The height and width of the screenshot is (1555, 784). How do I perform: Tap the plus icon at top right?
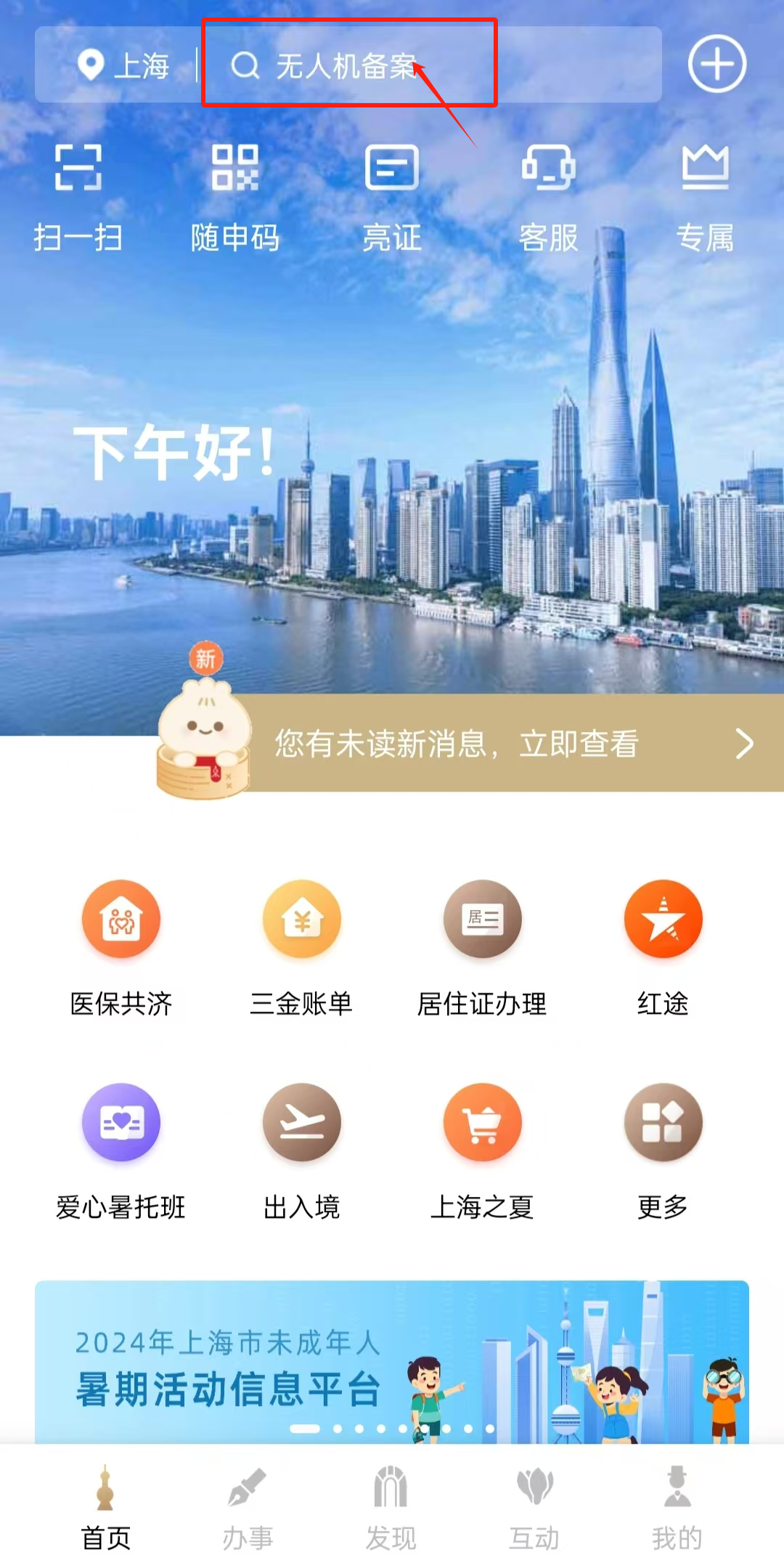pos(716,64)
